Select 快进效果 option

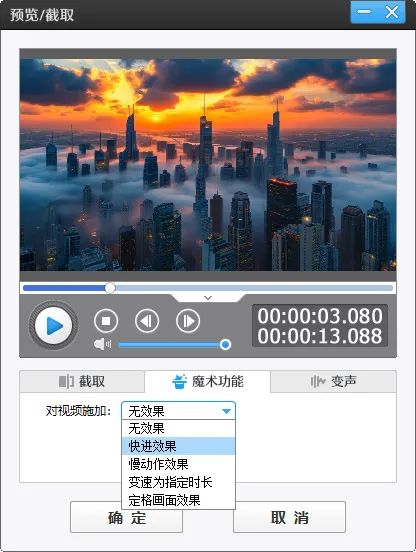tap(178, 446)
